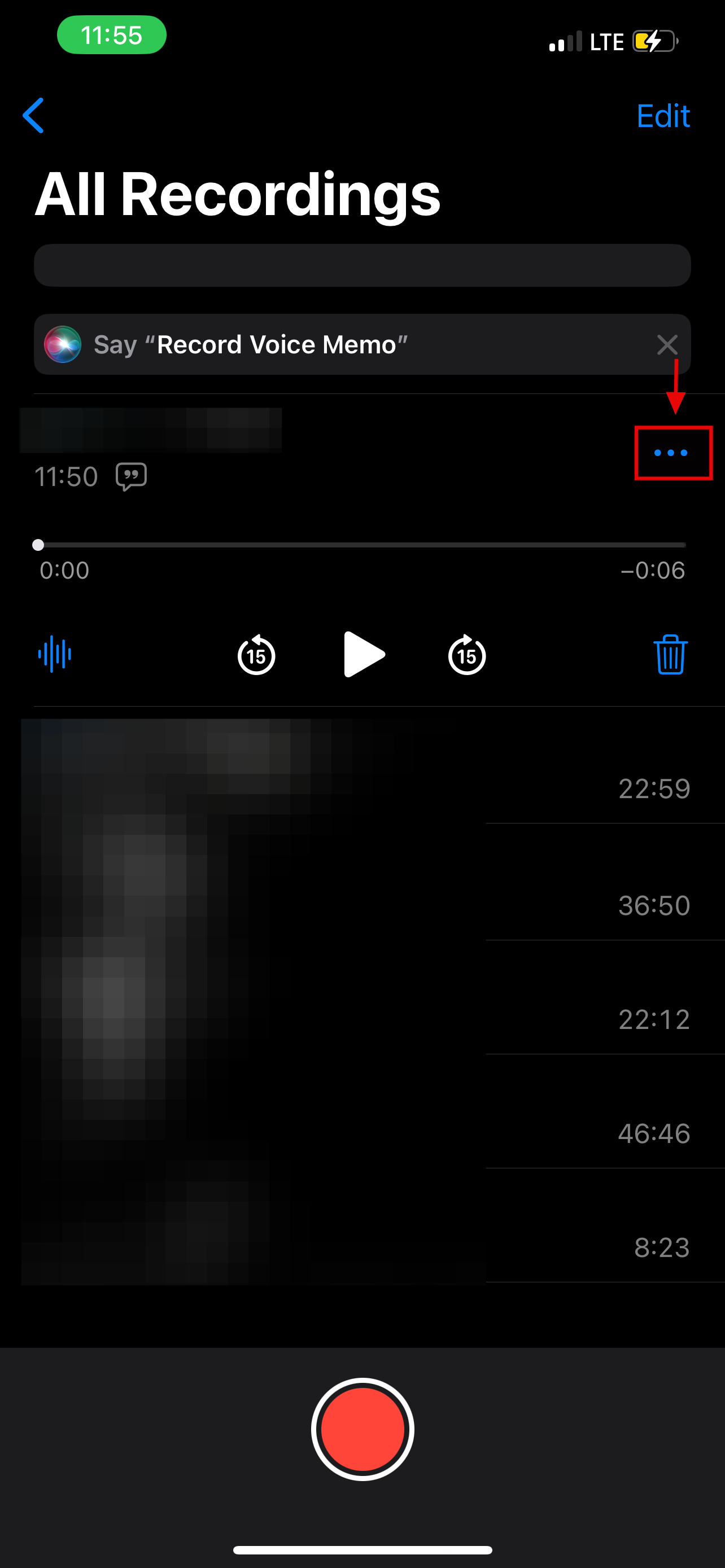Screen dimensions: 725x1568
Task: Go back to the previous screen
Action: click(33, 115)
